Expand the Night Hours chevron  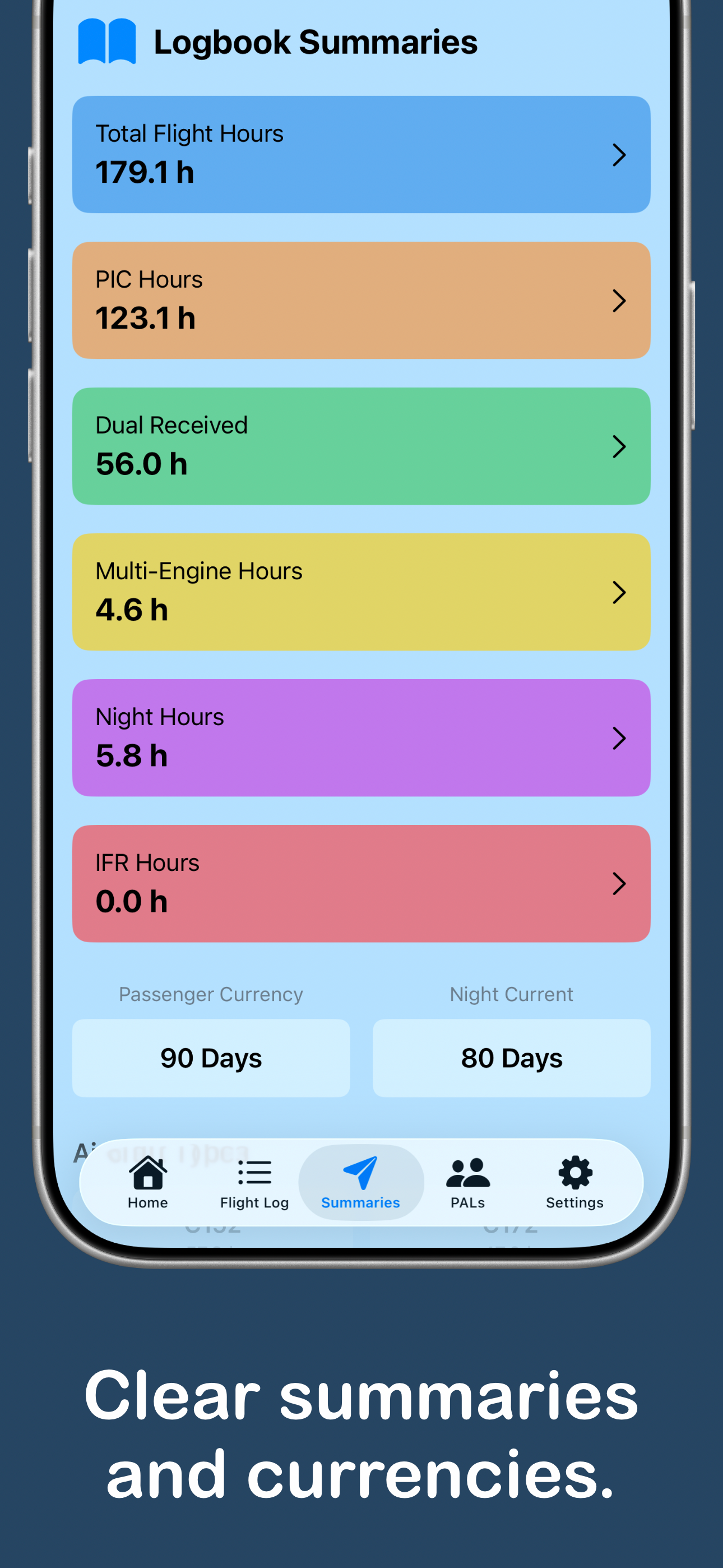(x=619, y=739)
